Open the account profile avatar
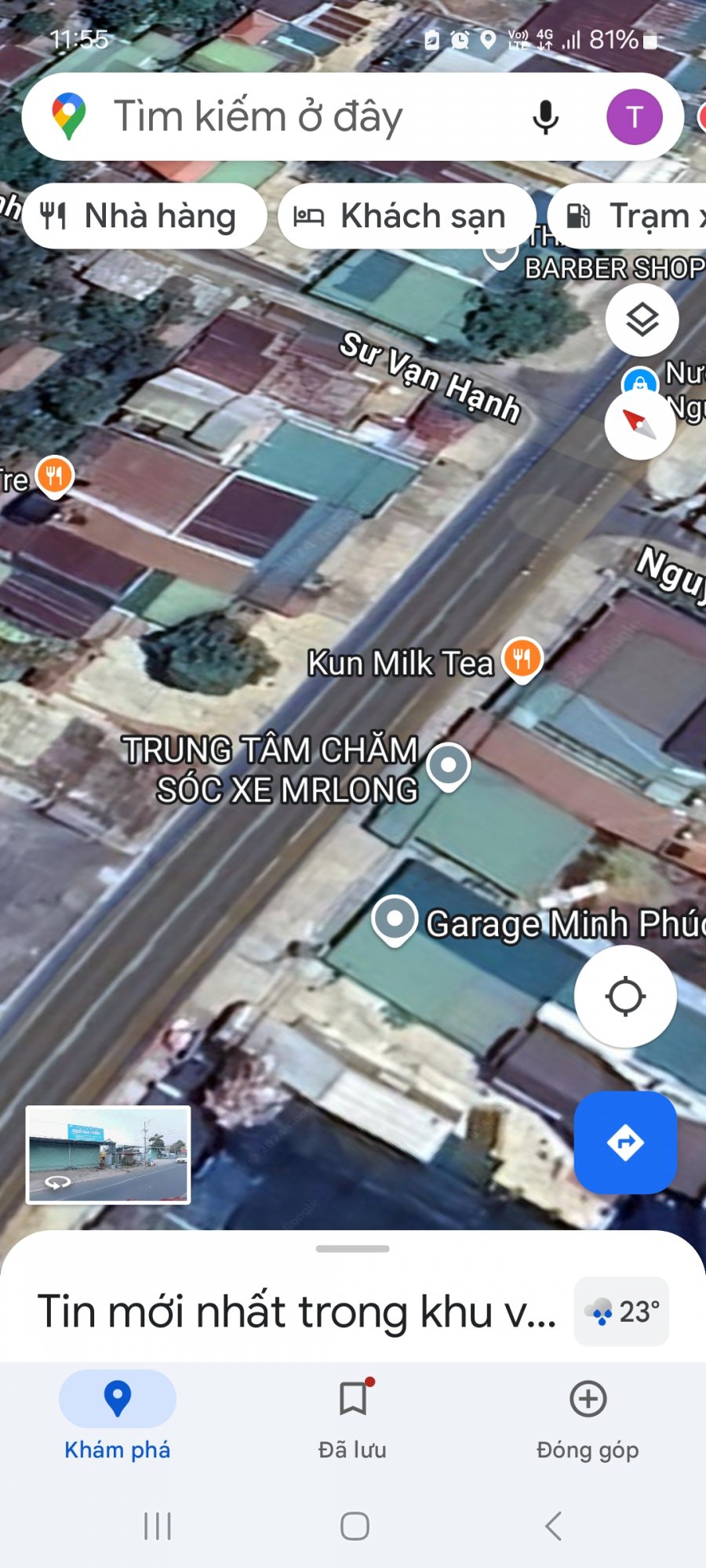The height and width of the screenshot is (1568, 706). click(x=634, y=118)
